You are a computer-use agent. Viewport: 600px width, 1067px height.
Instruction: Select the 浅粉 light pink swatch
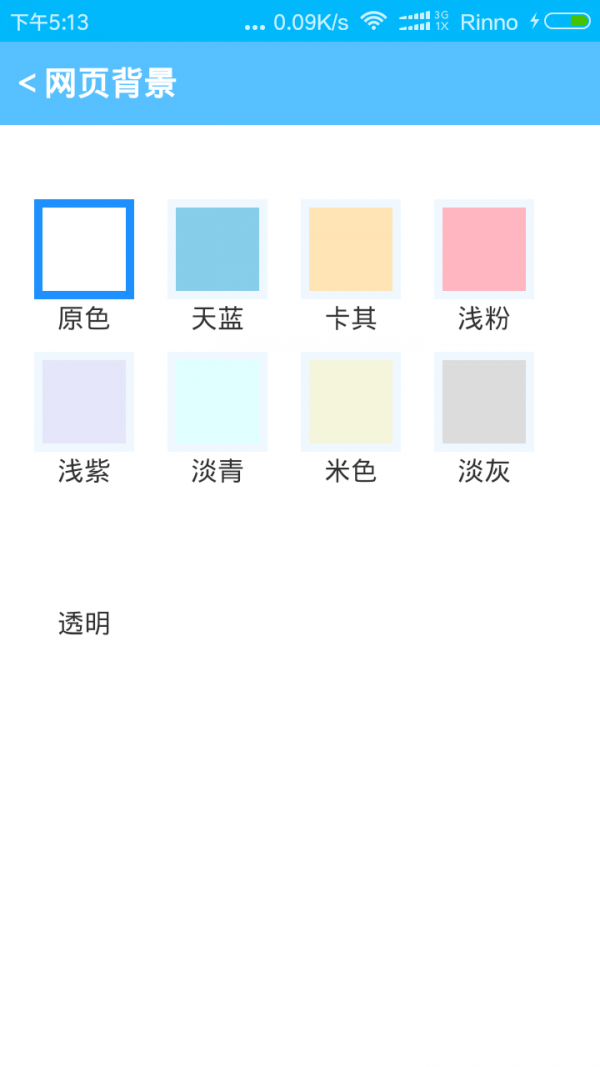point(484,249)
